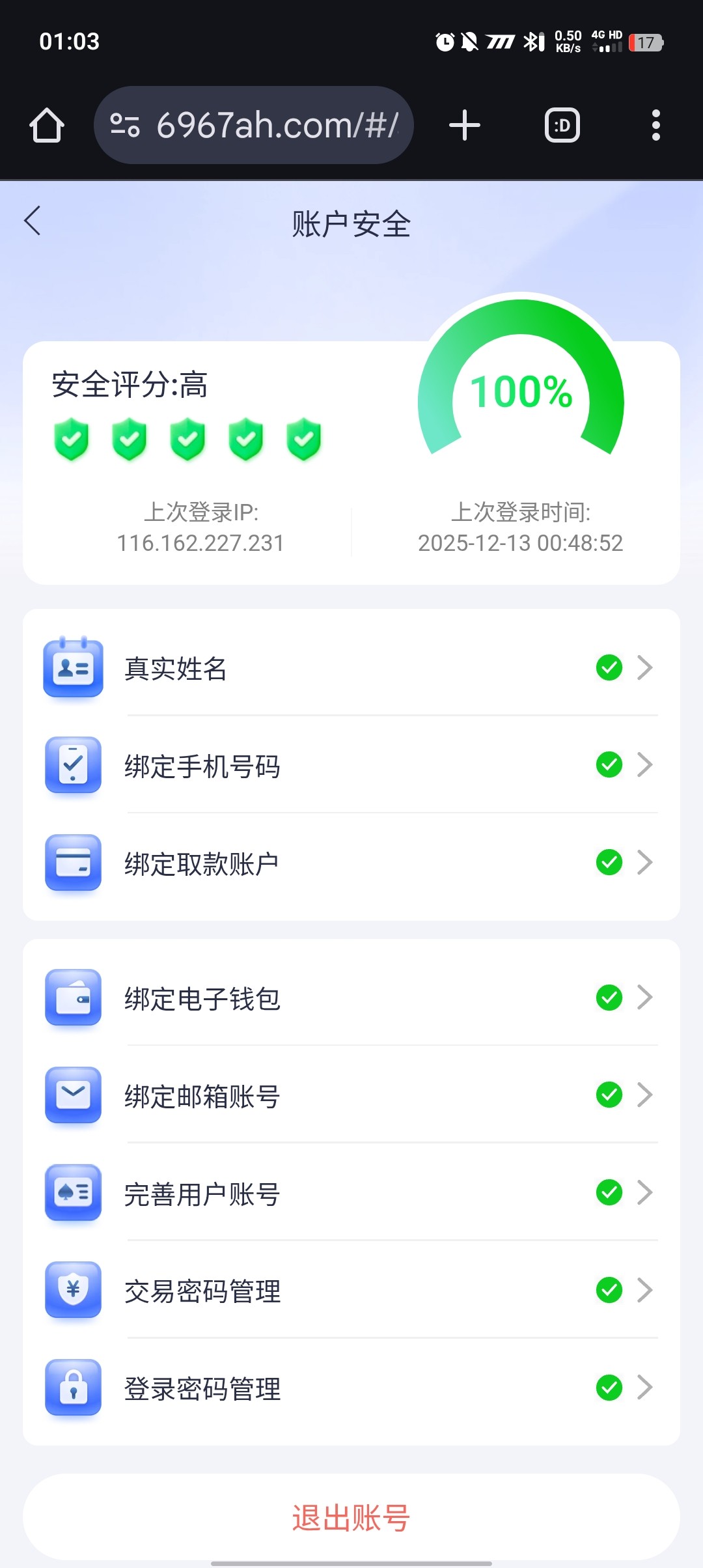Click the green checkmark beside 登录密码管理
703x1568 pixels.
coord(608,1389)
